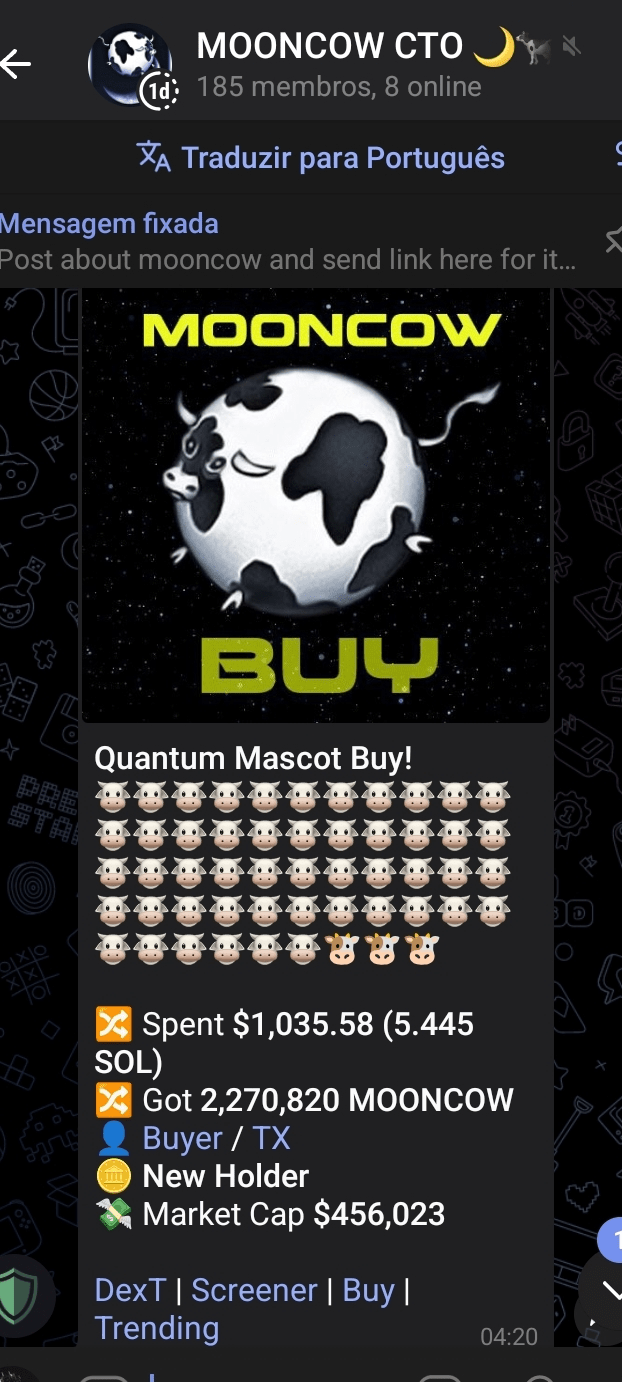Open the pinned message Mensagem fixada

[x=290, y=242]
